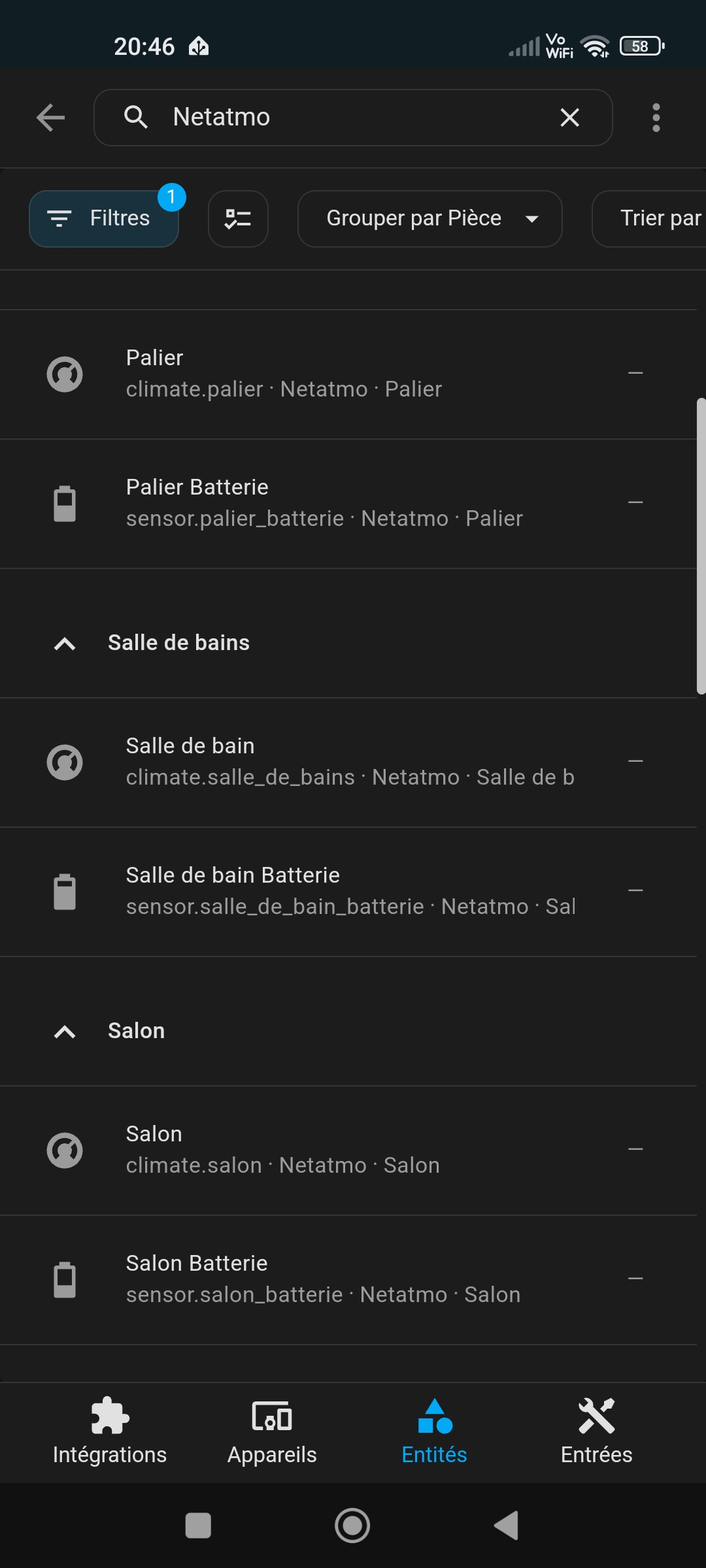
Task: Switch to the Appareils tab
Action: [272, 1432]
